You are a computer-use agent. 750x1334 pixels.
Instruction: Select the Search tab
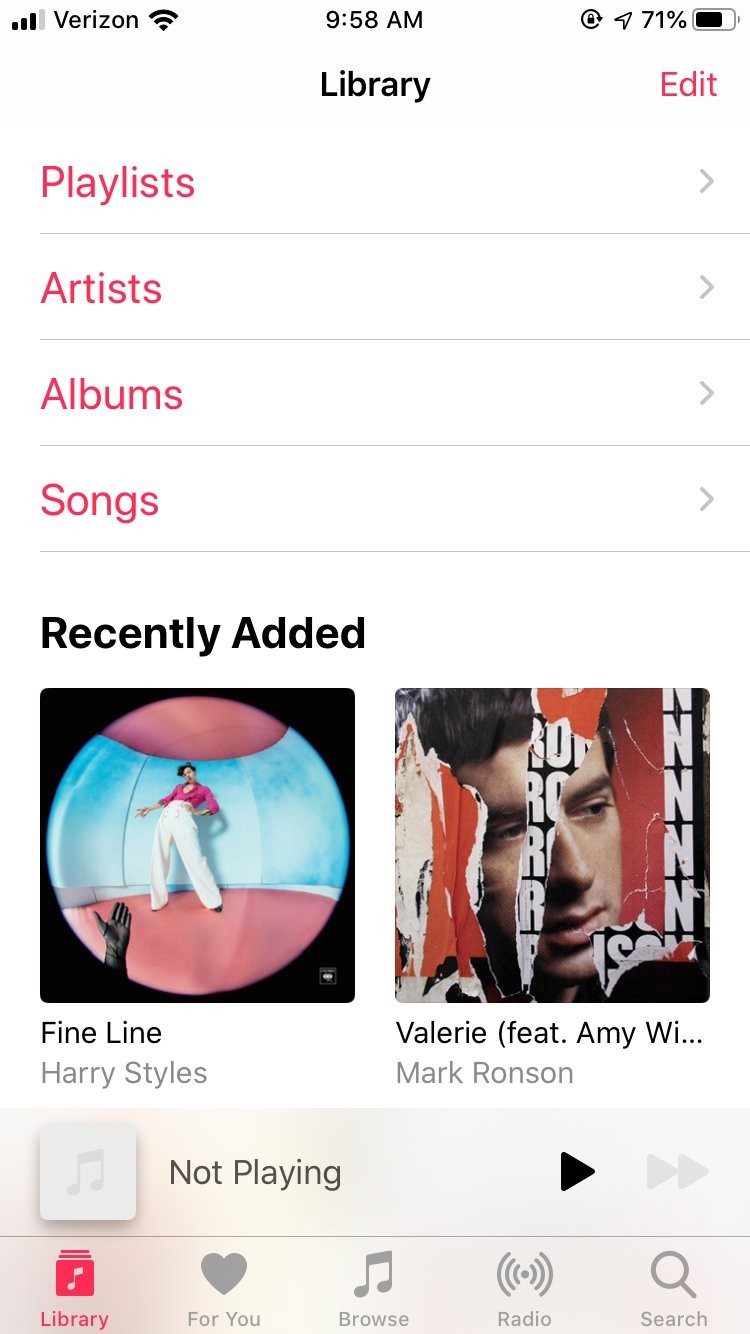tap(673, 1289)
